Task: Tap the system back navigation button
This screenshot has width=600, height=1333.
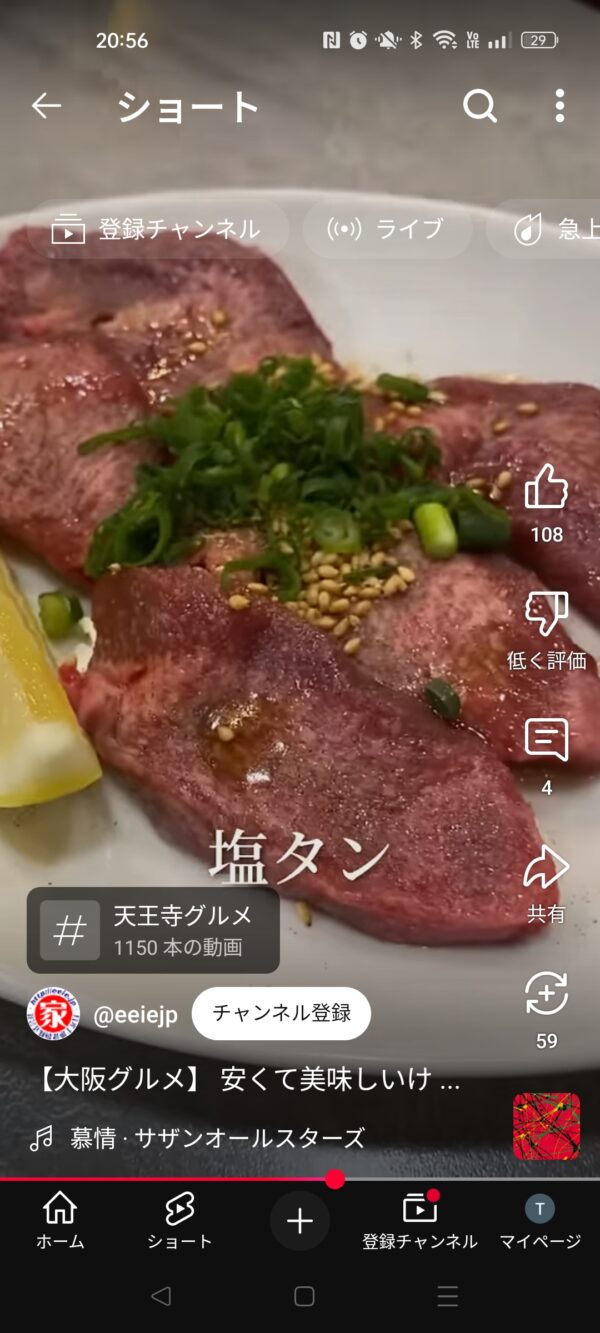Action: click(x=160, y=1297)
